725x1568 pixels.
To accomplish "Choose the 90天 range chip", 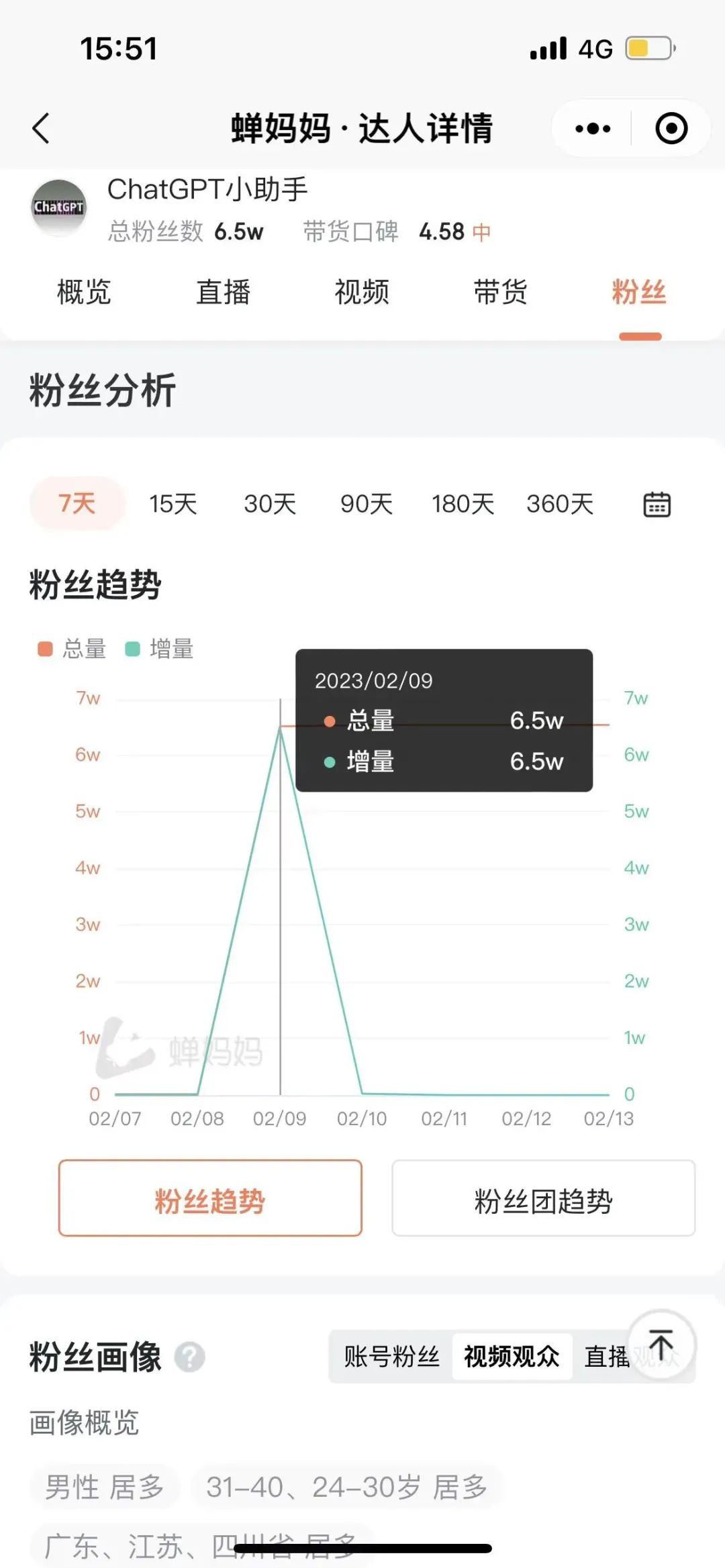I will click(367, 503).
